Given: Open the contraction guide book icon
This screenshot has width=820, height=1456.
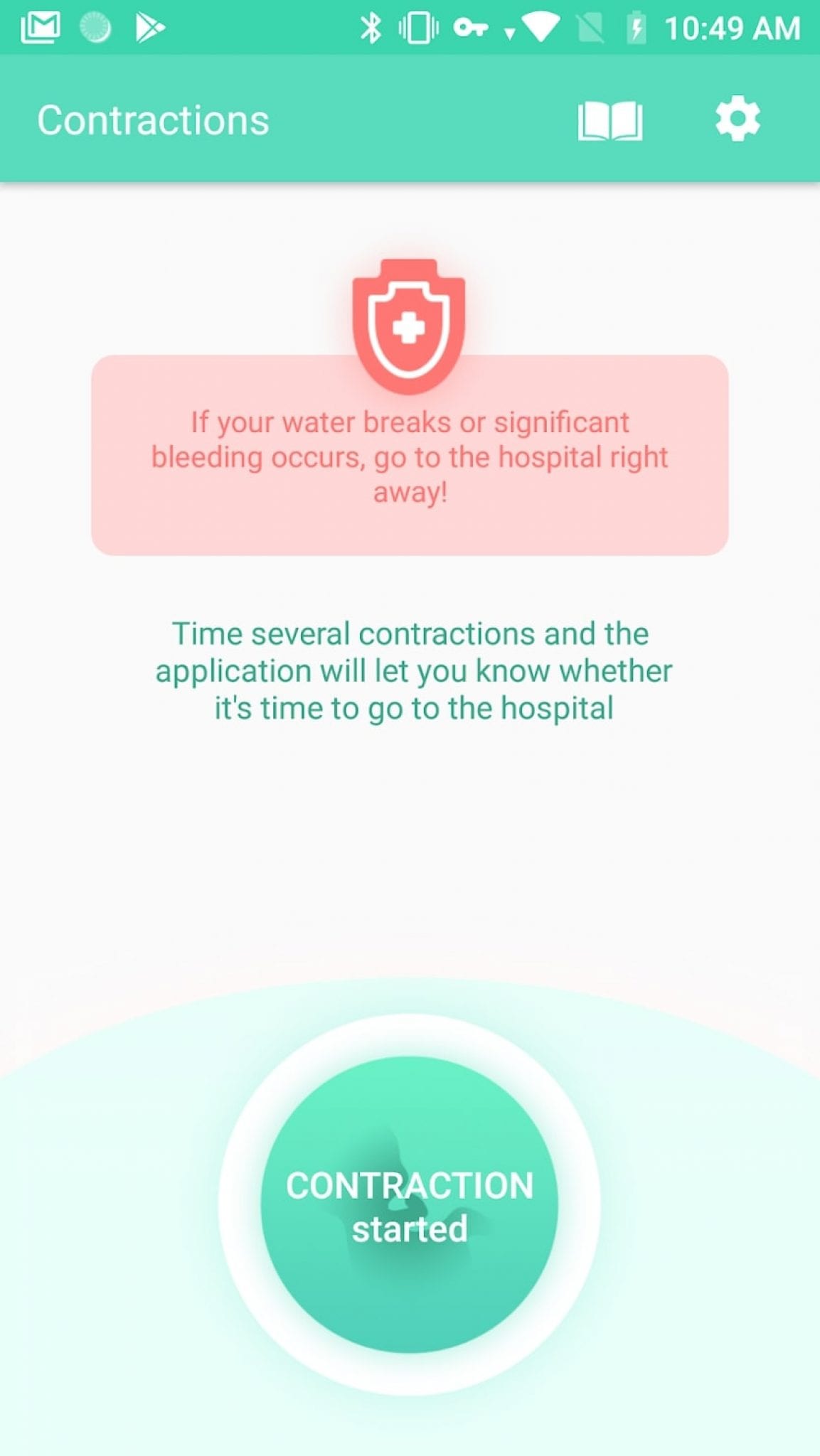Looking at the screenshot, I should [609, 119].
